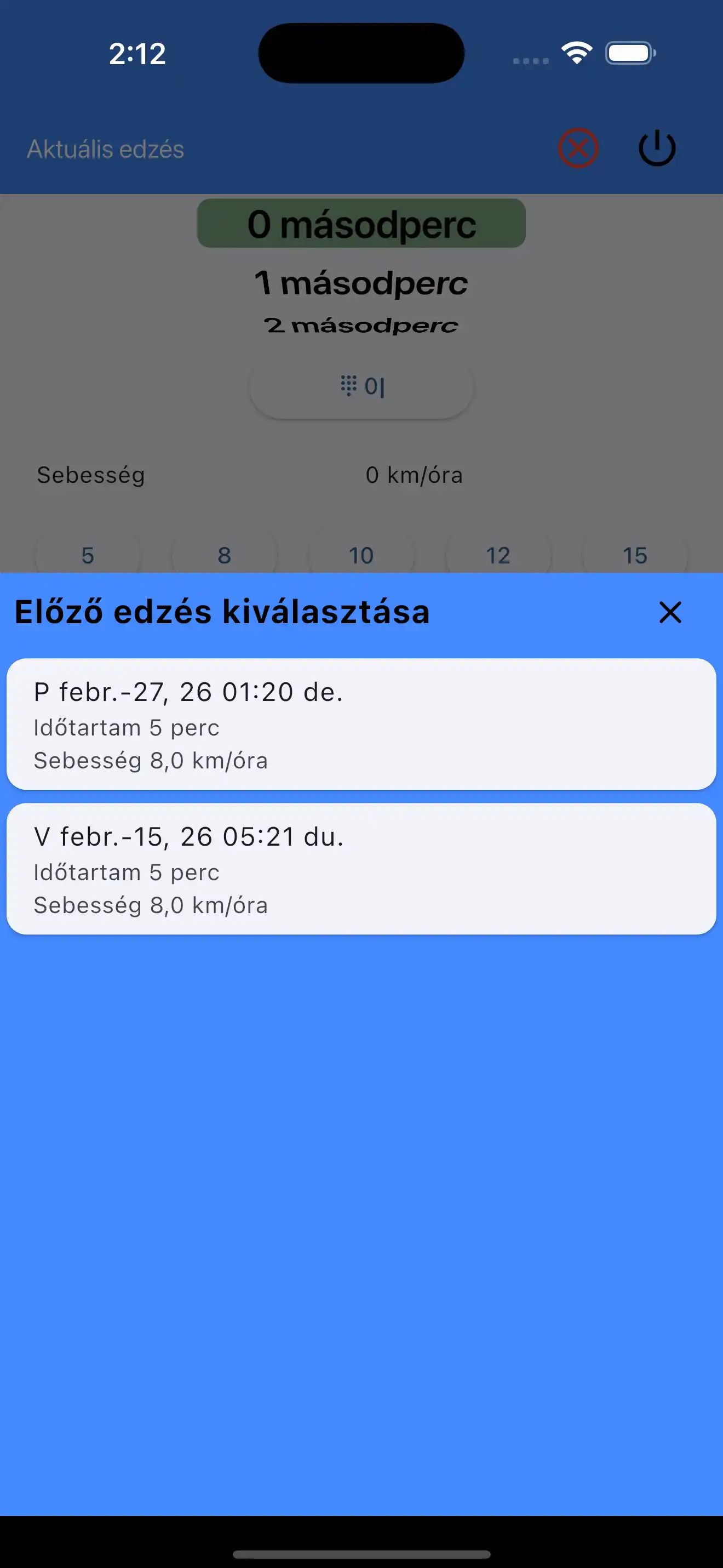The image size is (723, 1568).
Task: Choose the 12 km/h speed preset
Action: click(x=498, y=555)
